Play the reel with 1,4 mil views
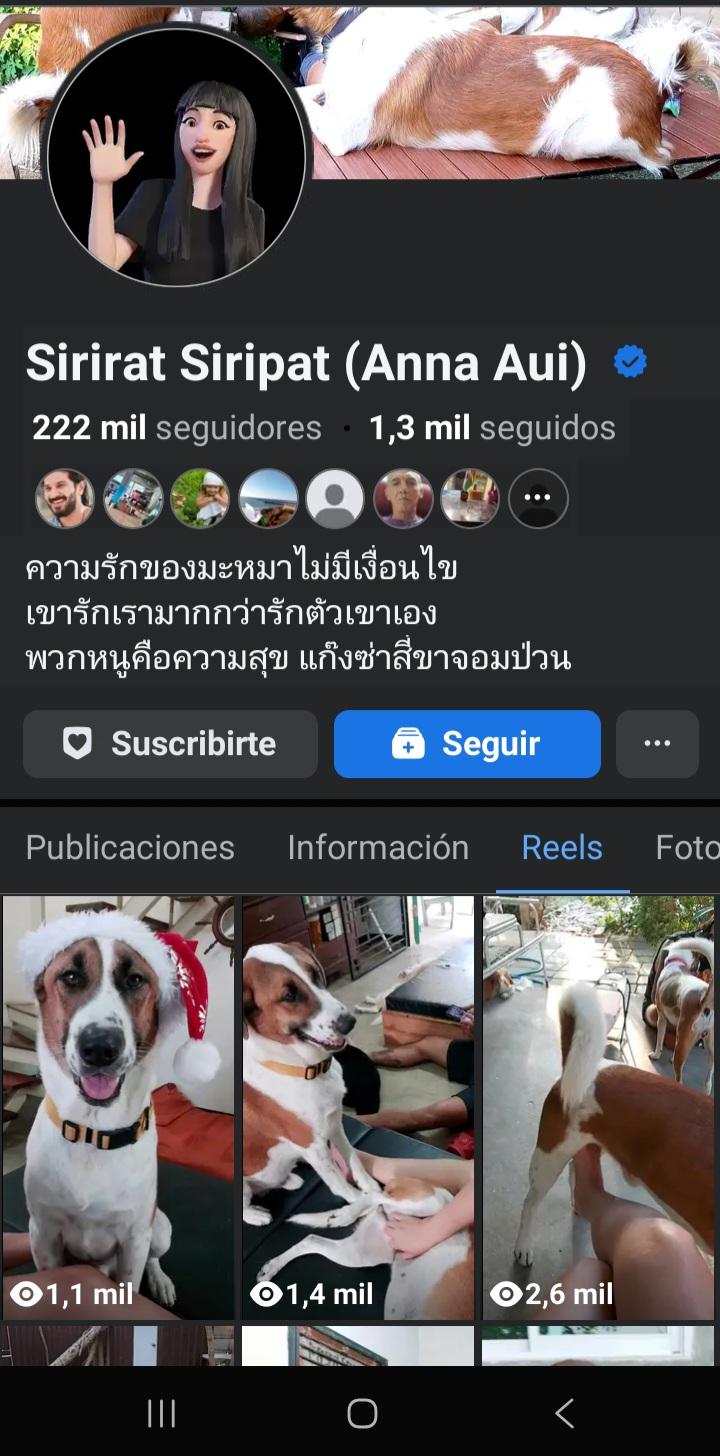 pyautogui.click(x=358, y=1105)
